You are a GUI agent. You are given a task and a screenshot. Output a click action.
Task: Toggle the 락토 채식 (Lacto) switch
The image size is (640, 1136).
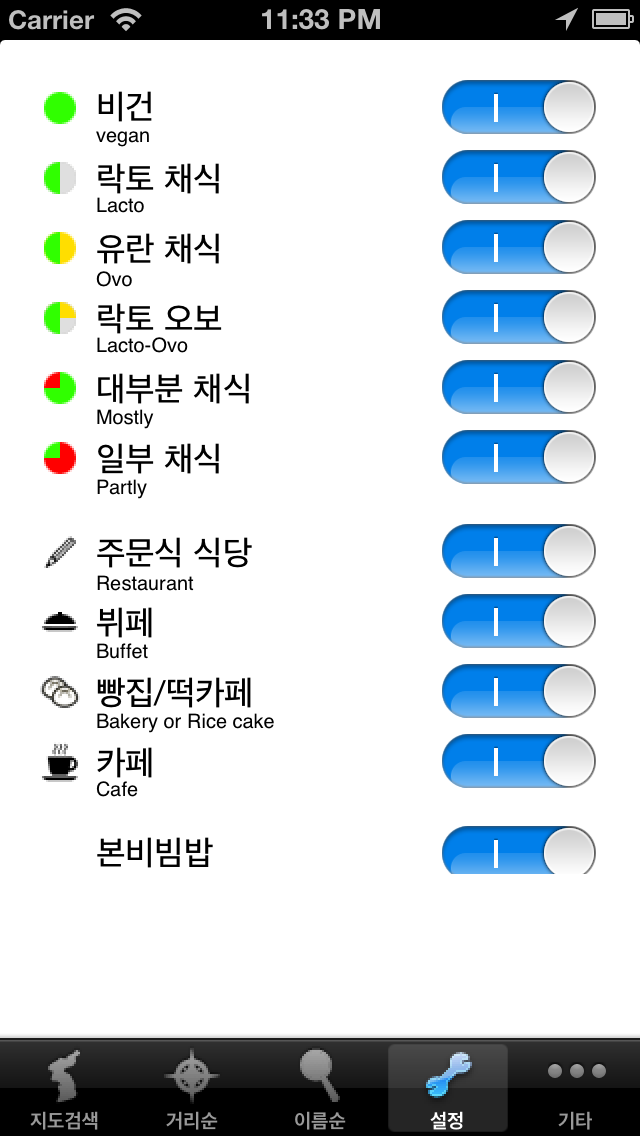(x=518, y=178)
